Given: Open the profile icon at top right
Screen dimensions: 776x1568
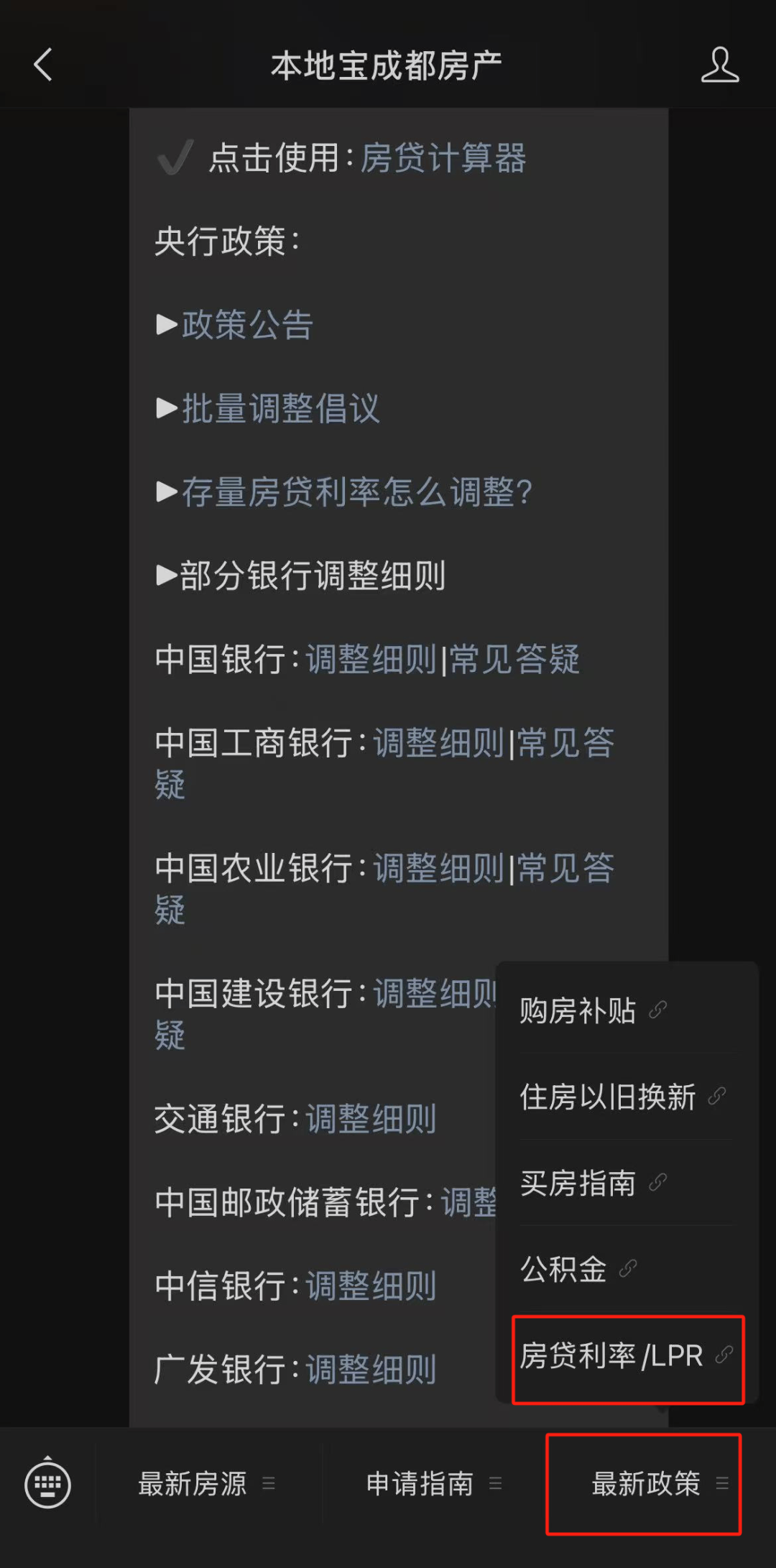Looking at the screenshot, I should pos(720,63).
